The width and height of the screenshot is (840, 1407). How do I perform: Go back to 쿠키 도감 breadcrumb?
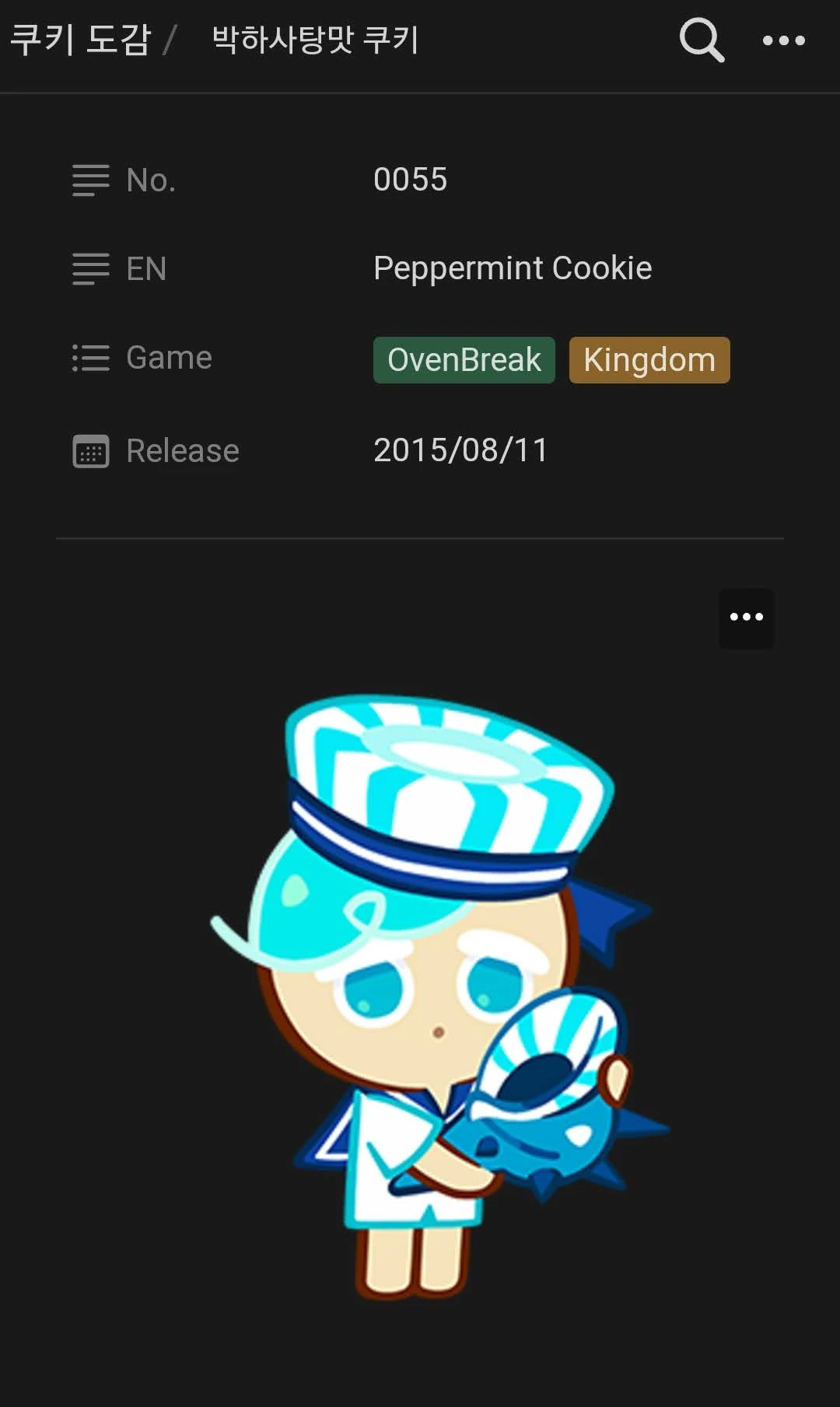[80, 40]
